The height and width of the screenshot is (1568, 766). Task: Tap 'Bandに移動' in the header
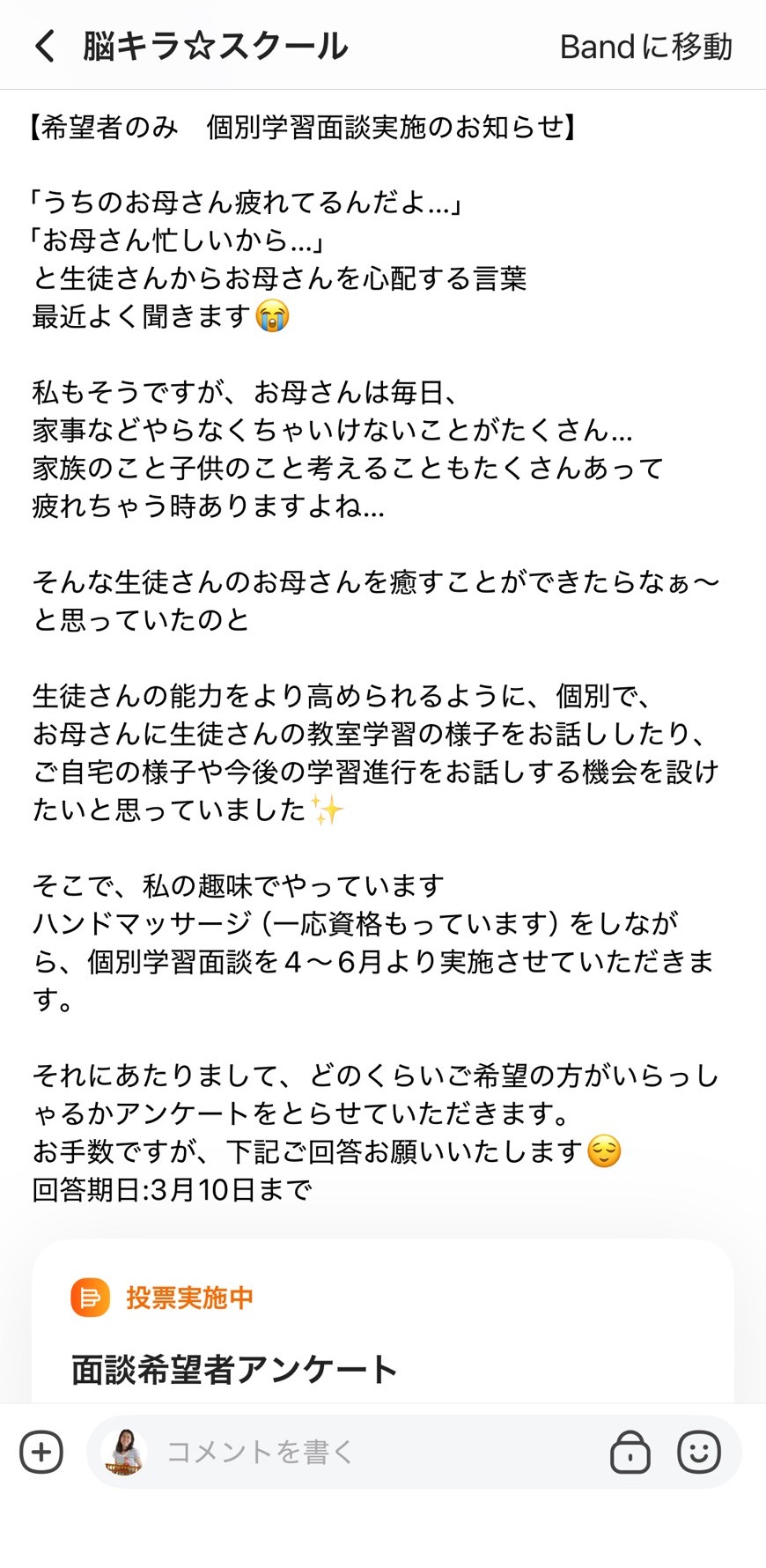click(x=646, y=47)
